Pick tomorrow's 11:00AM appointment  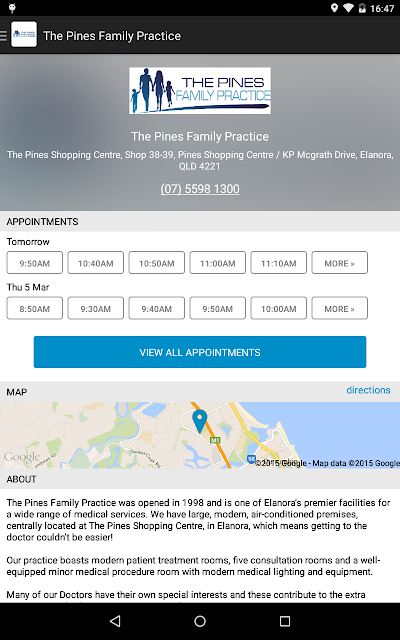pos(218,263)
